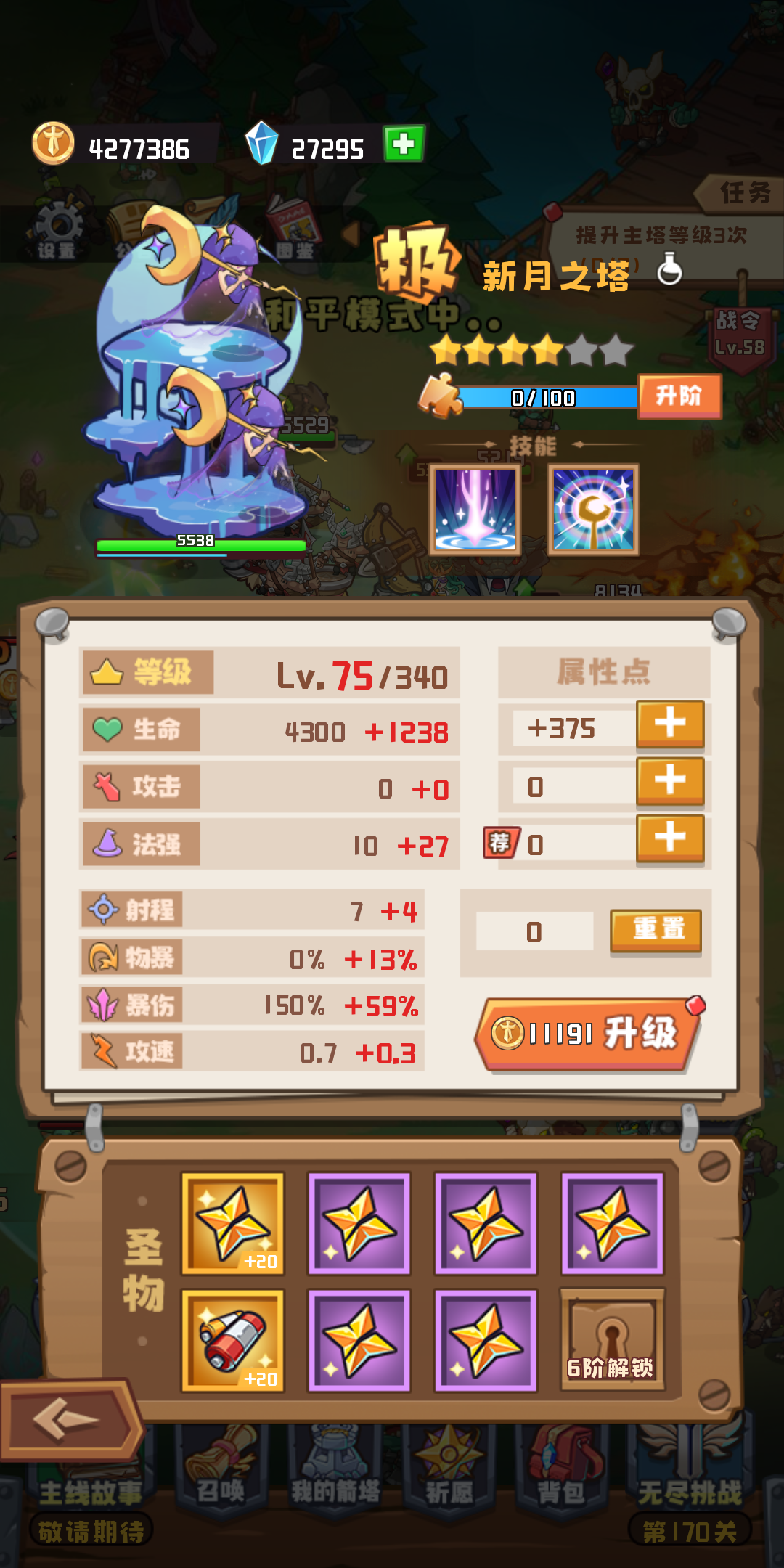Tap the green plus to add gems

[x=404, y=144]
